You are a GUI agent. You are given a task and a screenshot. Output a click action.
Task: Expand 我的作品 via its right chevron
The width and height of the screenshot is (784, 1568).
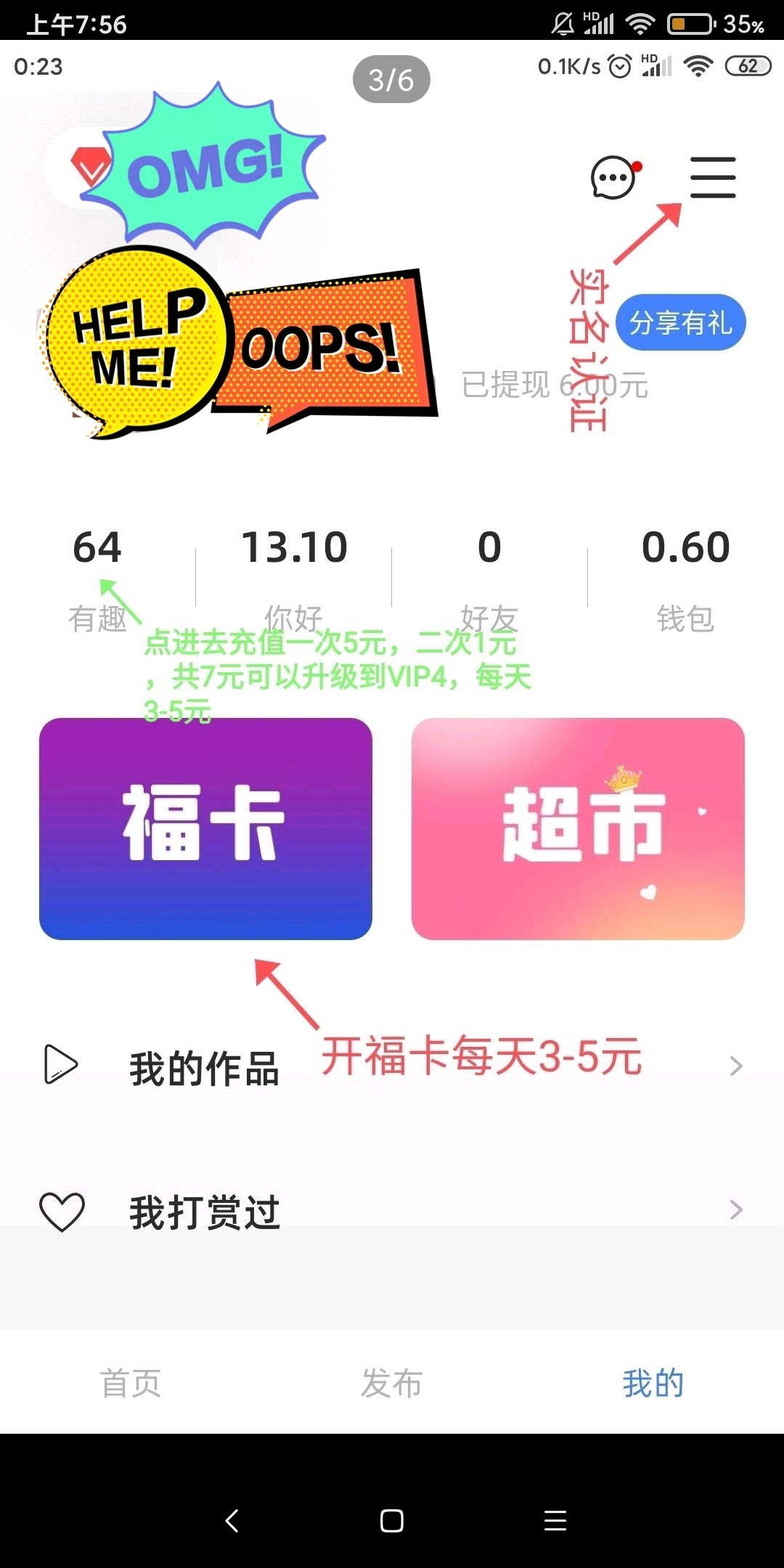tap(735, 1065)
